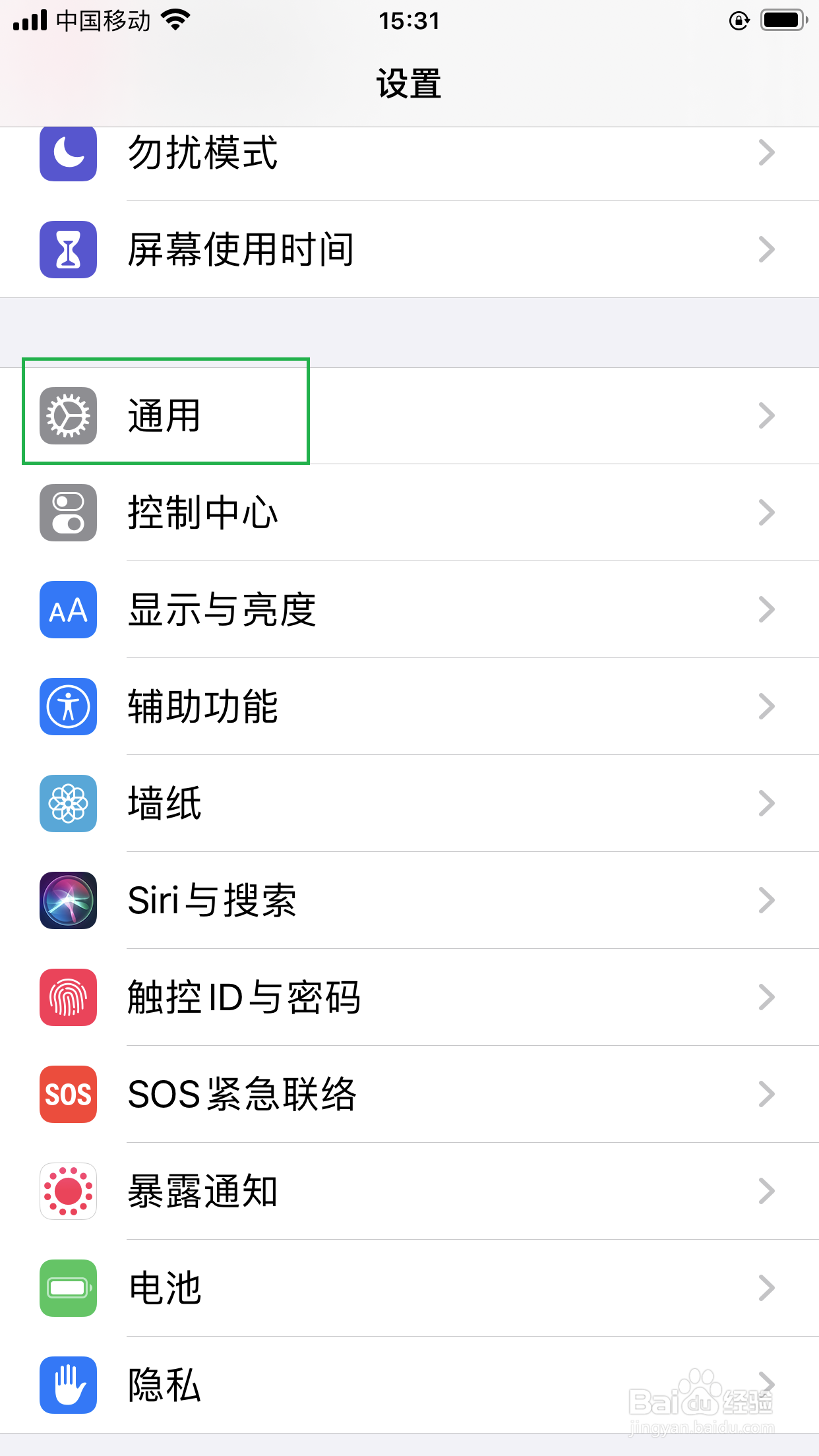Open the 屏幕使用时间 settings entry
Viewport: 819px width, 1456px height.
[x=409, y=249]
